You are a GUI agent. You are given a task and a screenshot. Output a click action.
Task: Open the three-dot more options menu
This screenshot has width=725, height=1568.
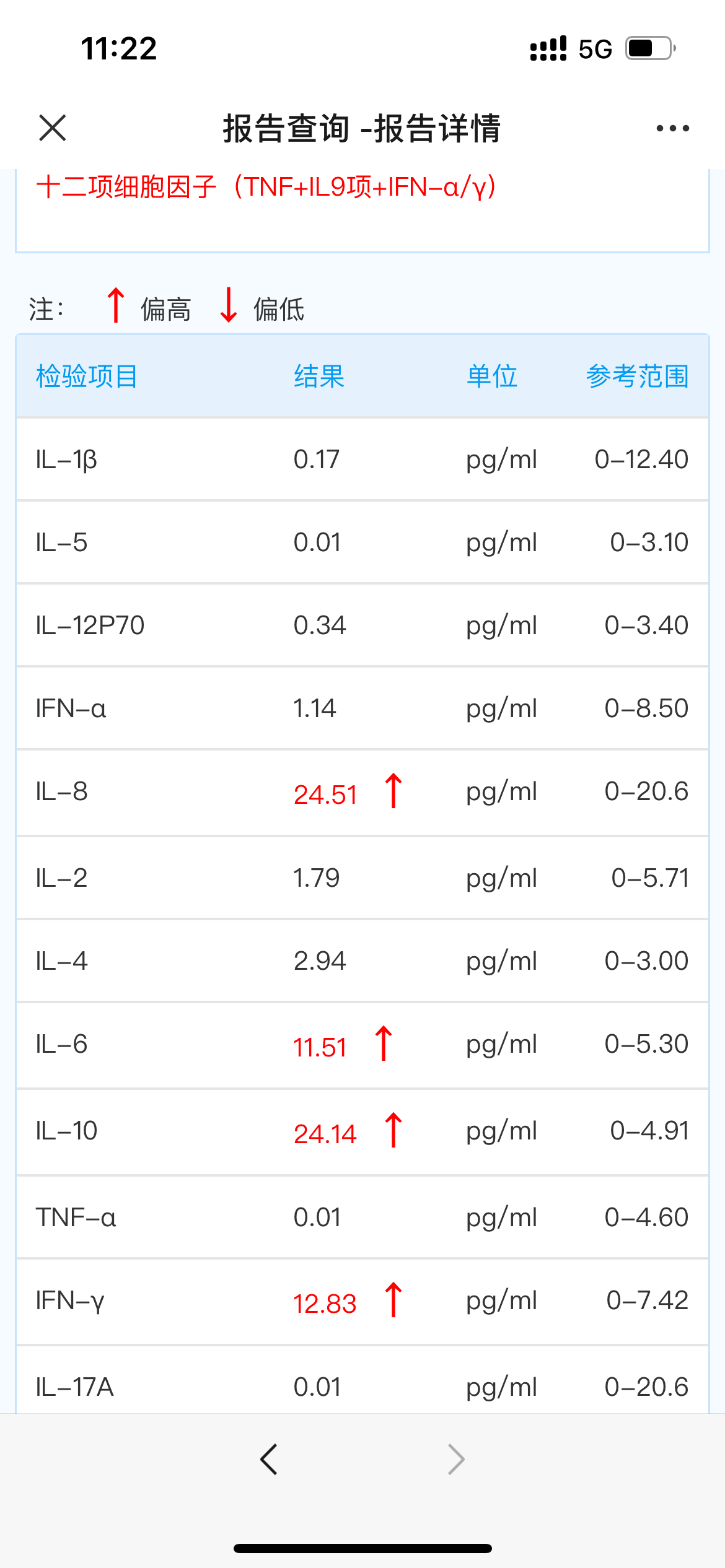tap(672, 128)
